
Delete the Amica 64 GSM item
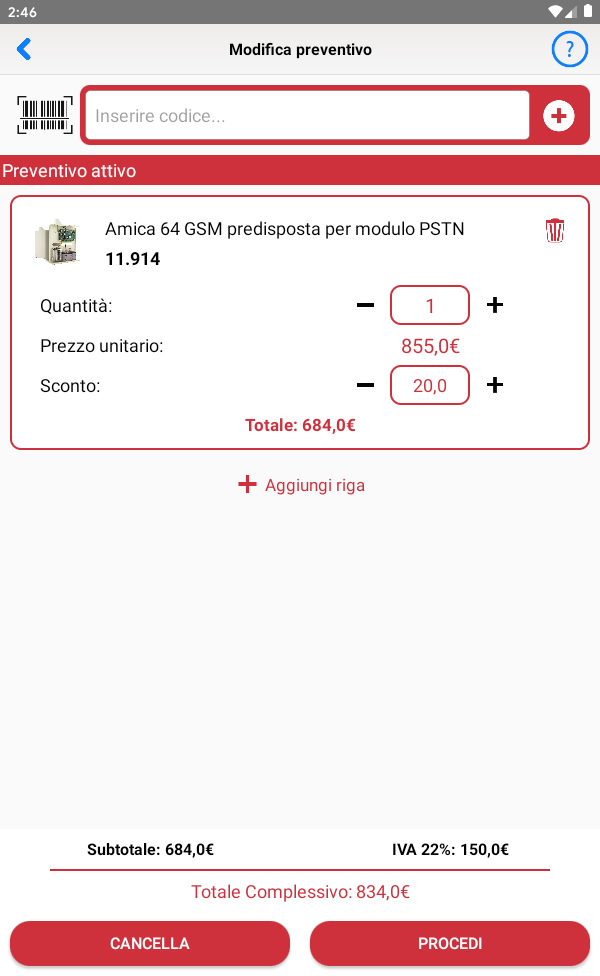point(555,230)
